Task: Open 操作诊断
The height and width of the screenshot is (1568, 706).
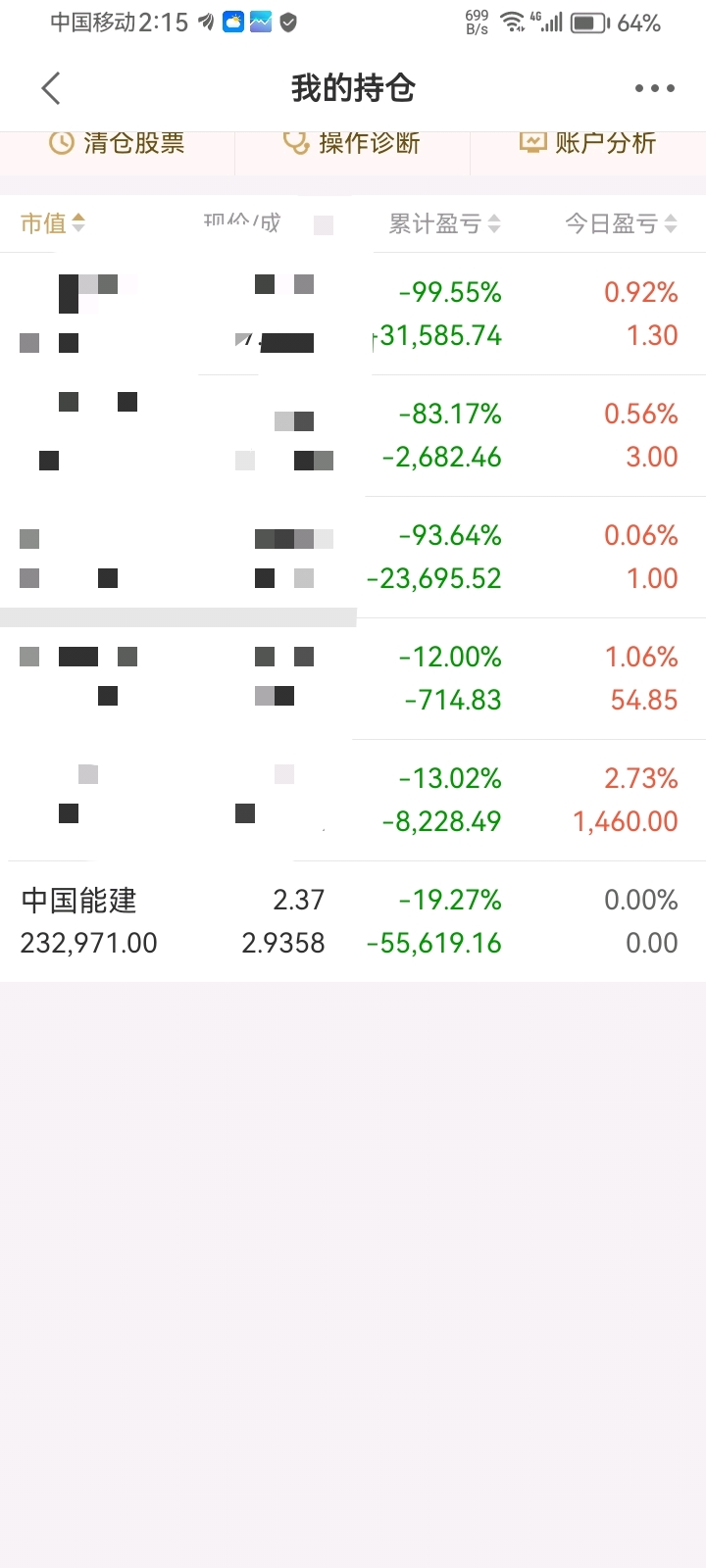Action: [353, 144]
